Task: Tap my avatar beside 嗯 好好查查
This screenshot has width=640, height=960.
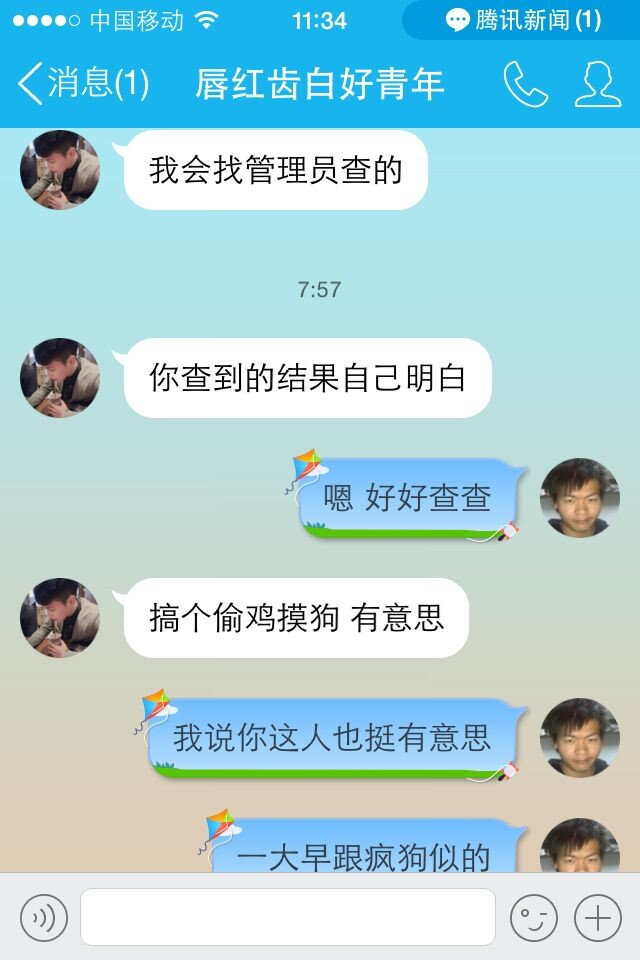Action: [x=580, y=498]
